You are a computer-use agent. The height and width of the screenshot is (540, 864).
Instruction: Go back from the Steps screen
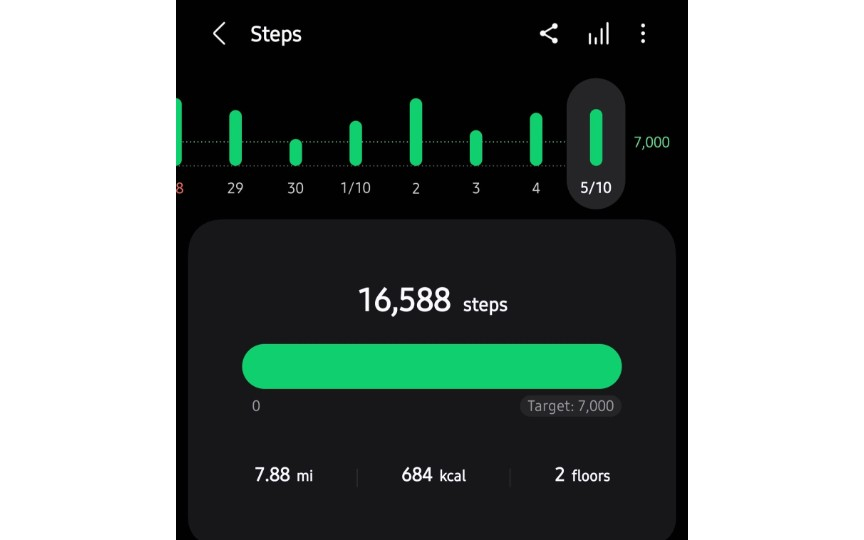[219, 34]
